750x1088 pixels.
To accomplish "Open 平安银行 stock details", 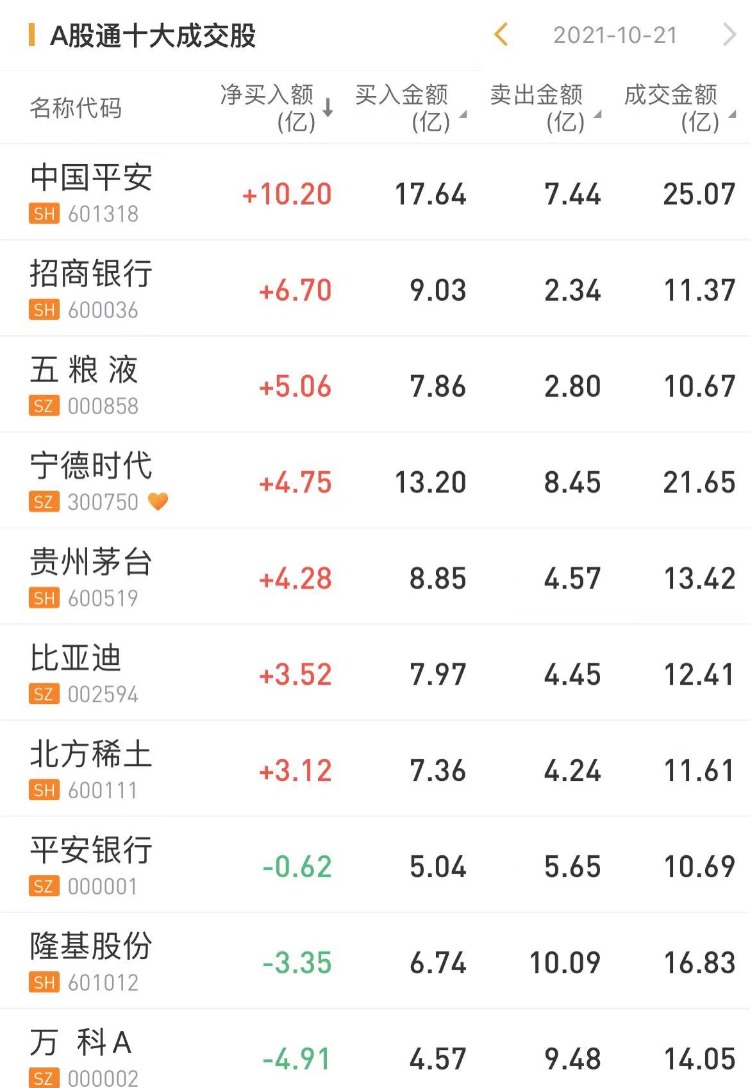I will pos(92,864).
